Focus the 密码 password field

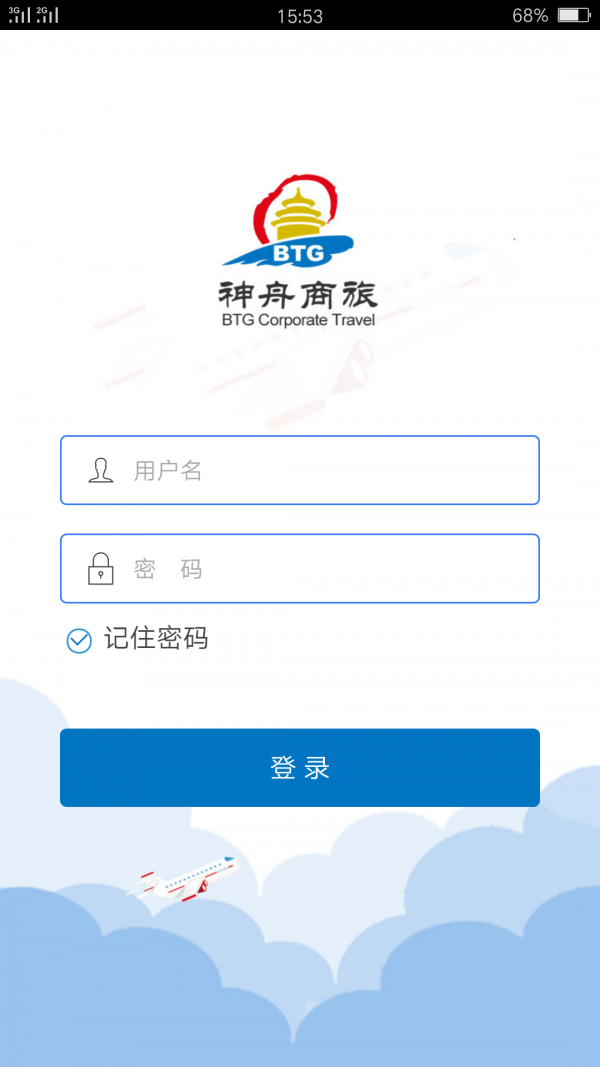click(x=300, y=569)
